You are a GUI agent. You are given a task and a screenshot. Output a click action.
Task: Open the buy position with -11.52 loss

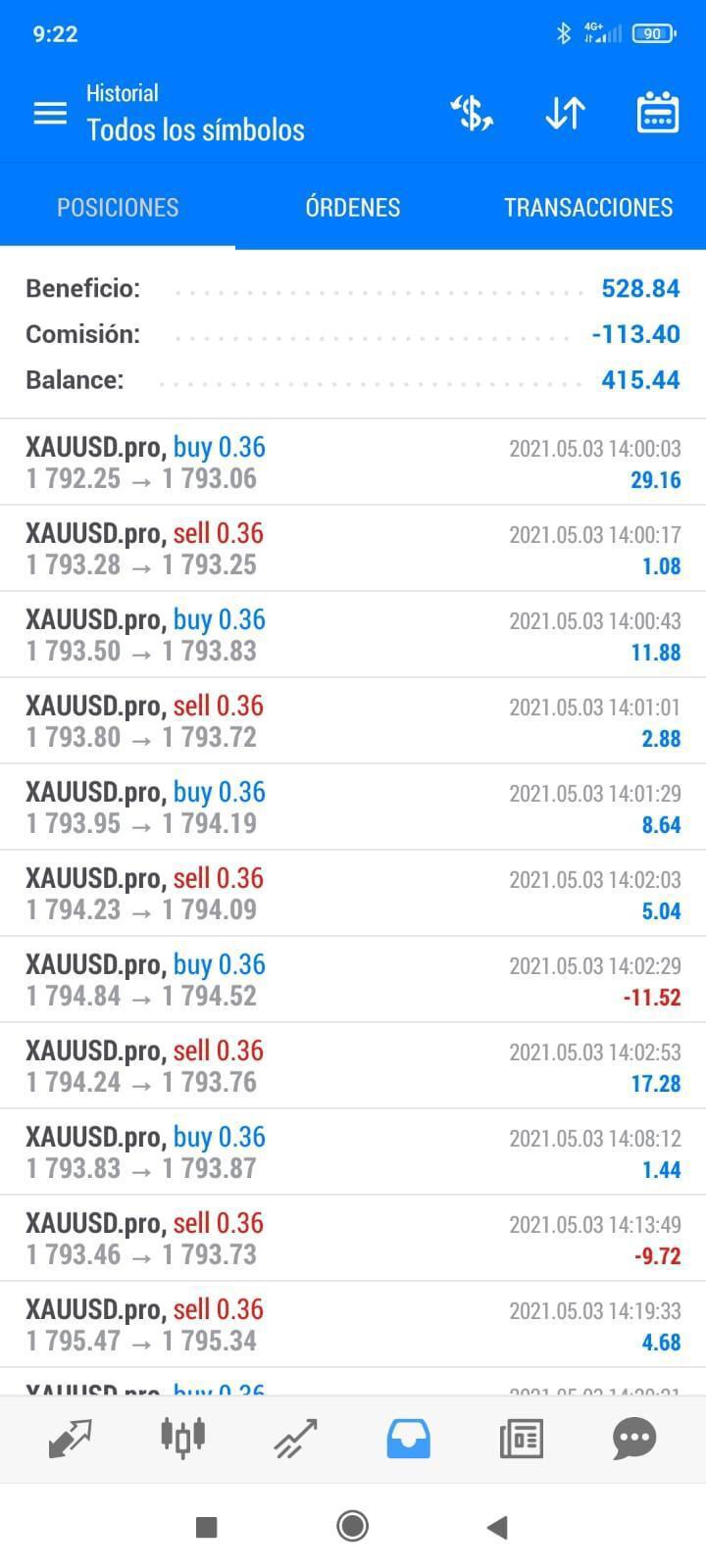[353, 980]
